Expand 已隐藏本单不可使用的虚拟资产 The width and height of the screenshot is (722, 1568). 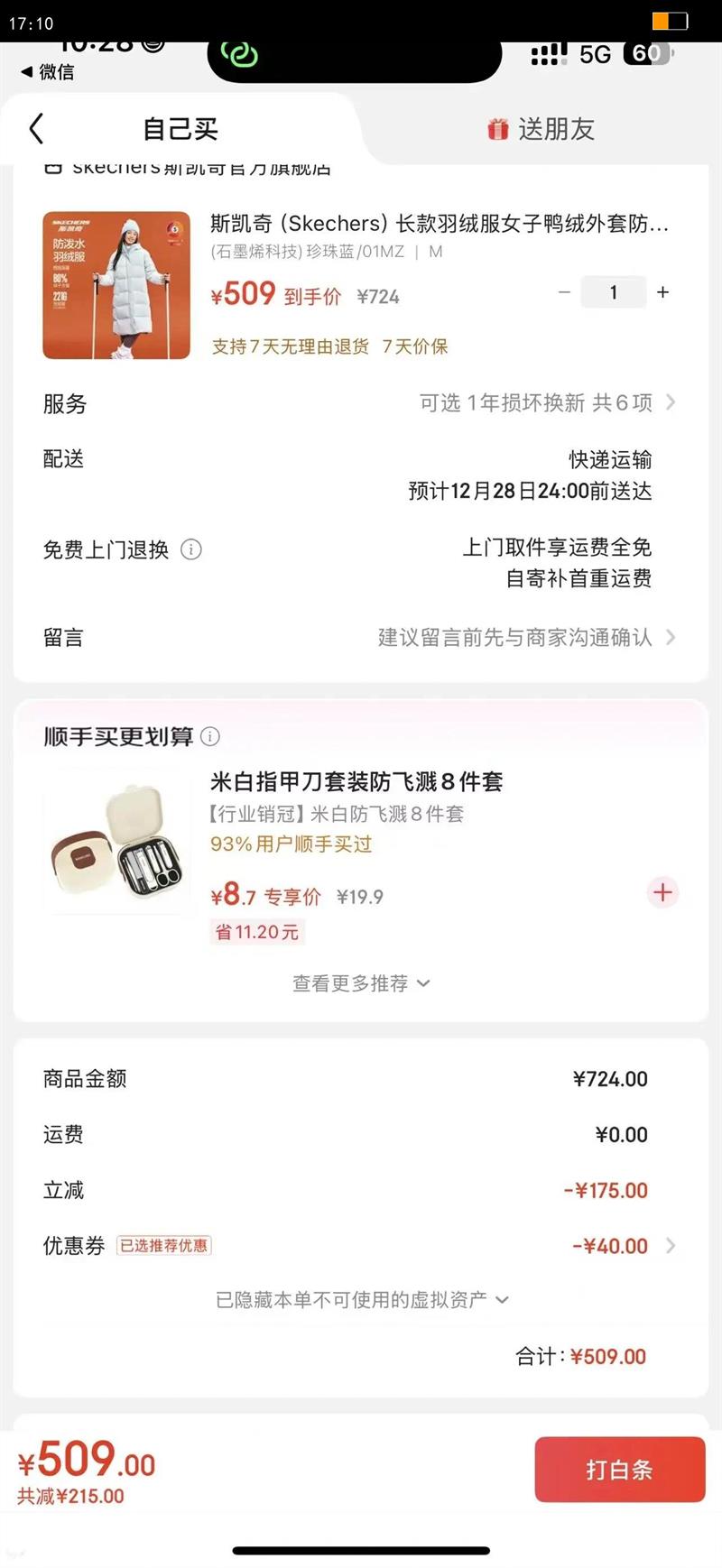coord(361,1300)
